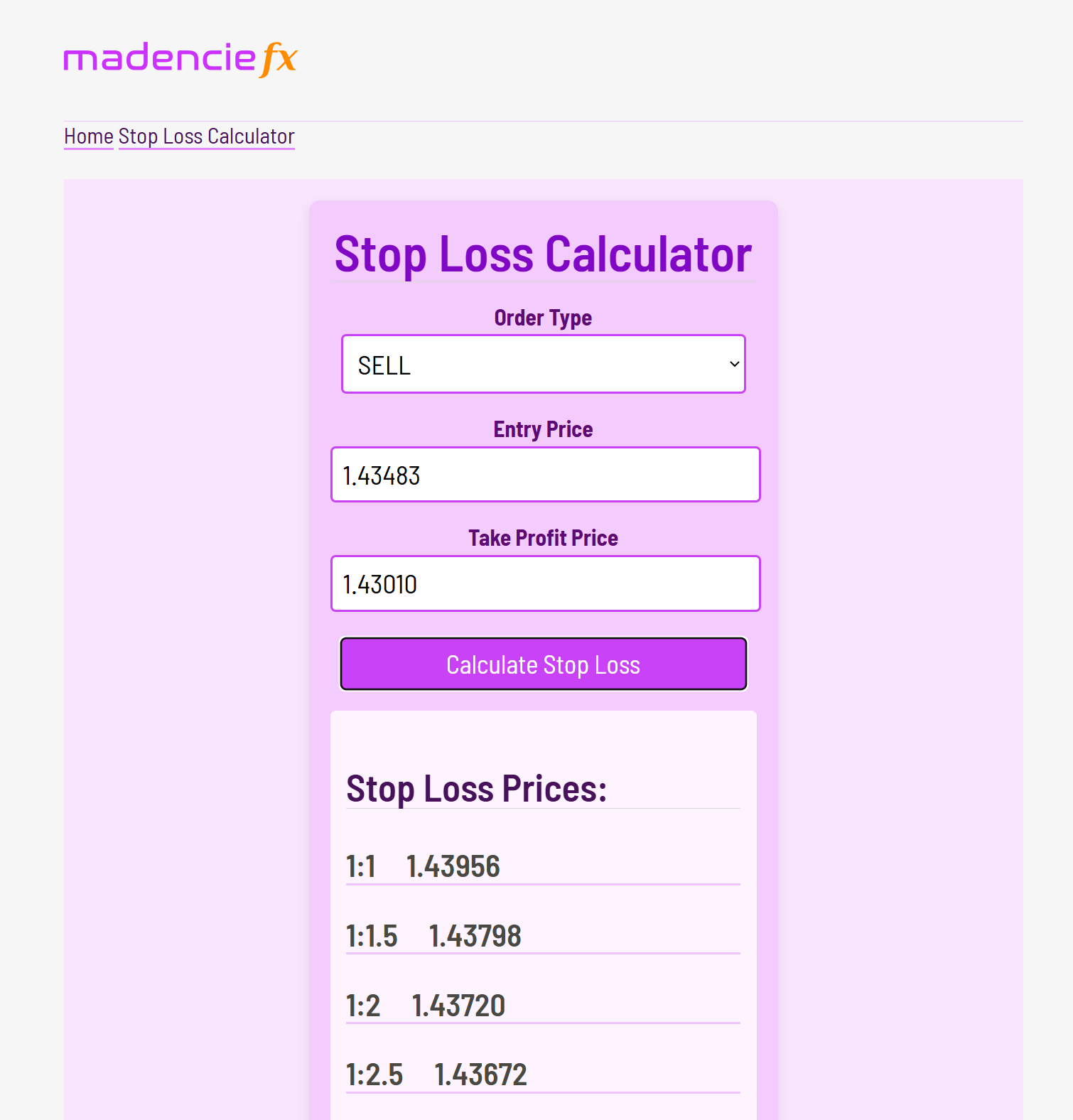Open the Home breadcrumb link

coord(88,136)
